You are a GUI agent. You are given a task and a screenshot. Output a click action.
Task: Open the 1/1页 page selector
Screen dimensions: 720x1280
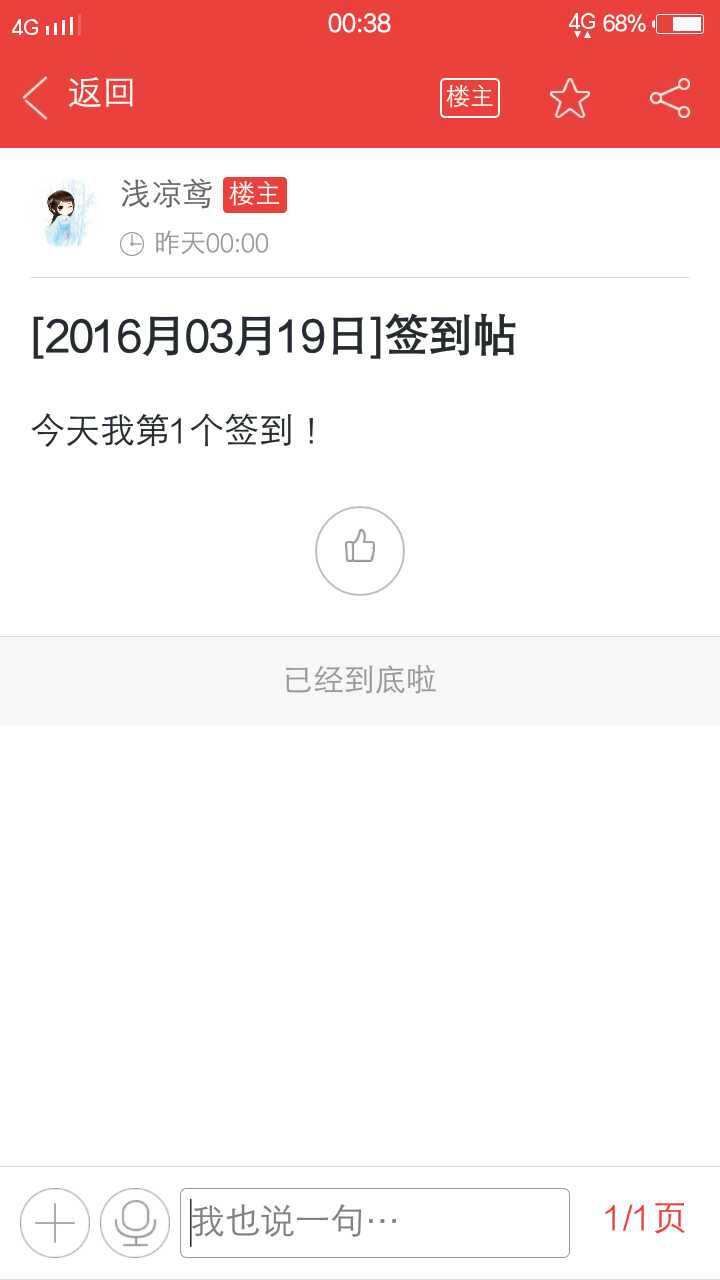pyautogui.click(x=644, y=1219)
